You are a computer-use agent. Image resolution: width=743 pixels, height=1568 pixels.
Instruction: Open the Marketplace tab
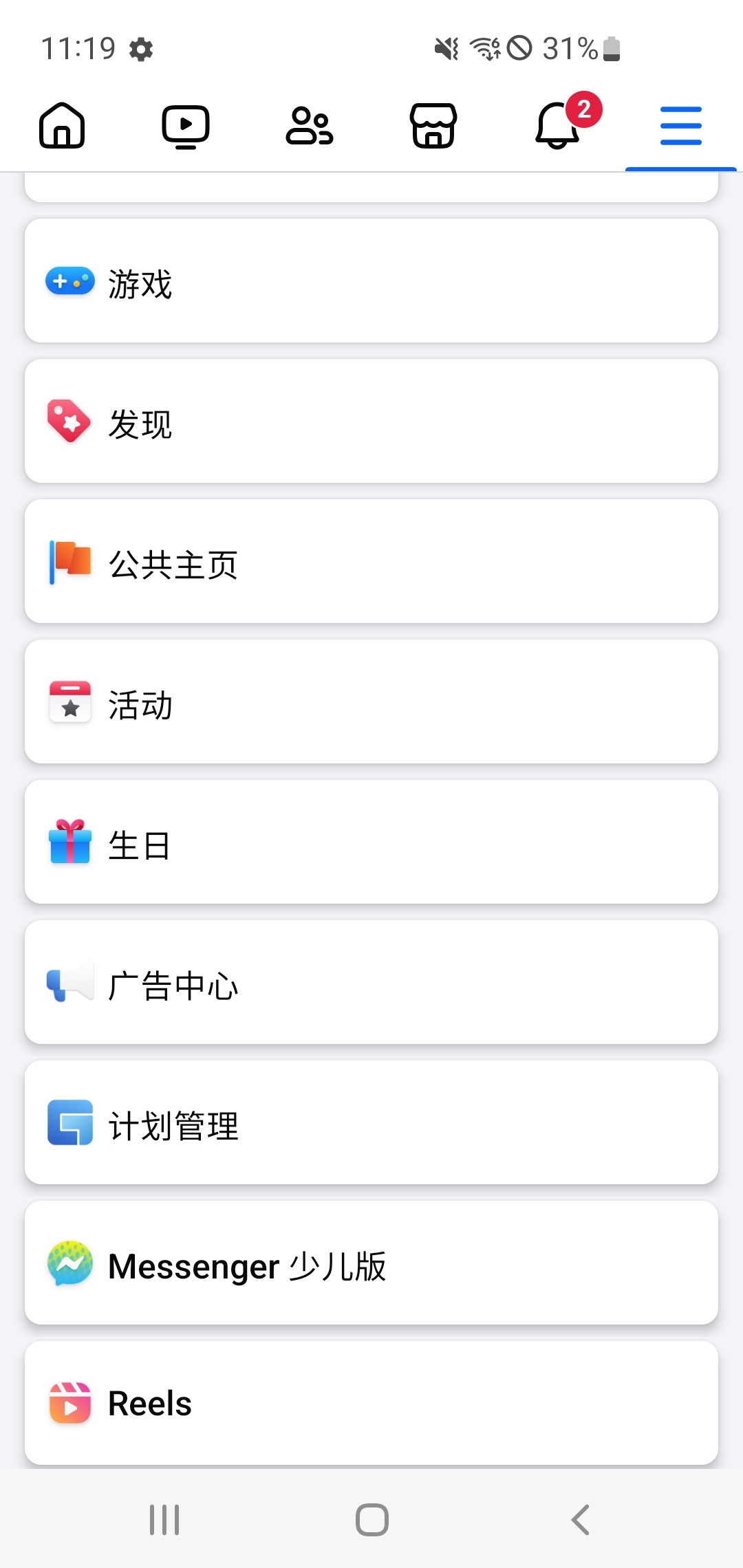433,126
